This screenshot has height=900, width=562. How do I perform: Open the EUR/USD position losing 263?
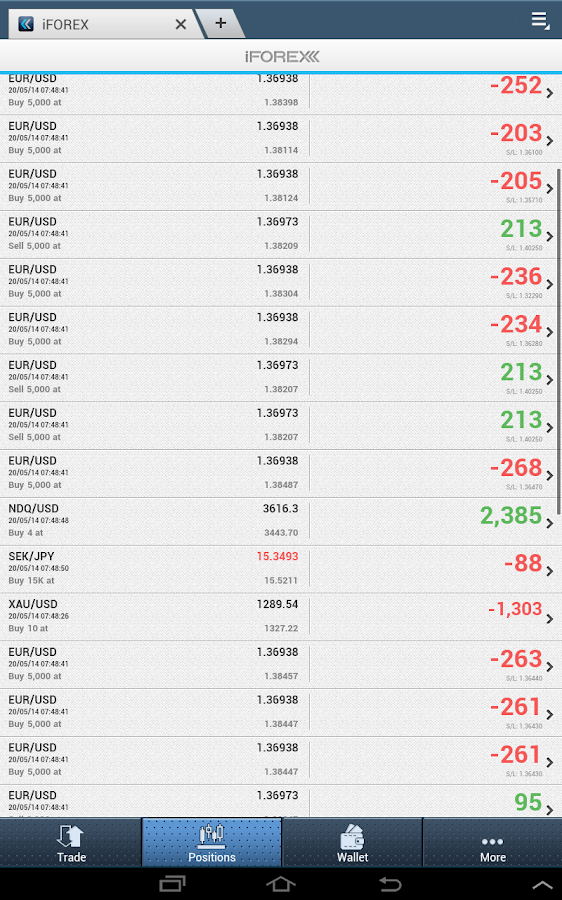[x=281, y=665]
